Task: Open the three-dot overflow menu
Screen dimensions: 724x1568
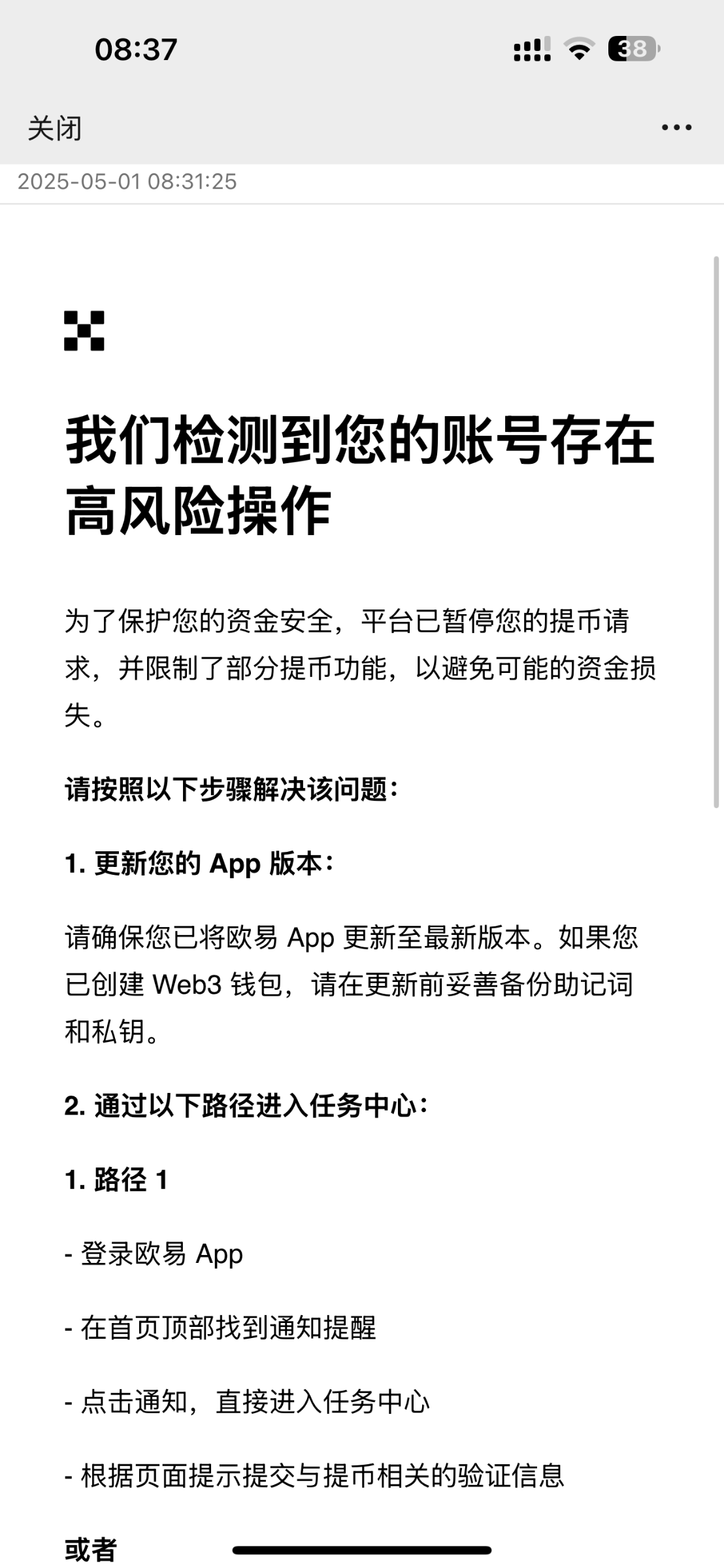Action: click(x=676, y=127)
